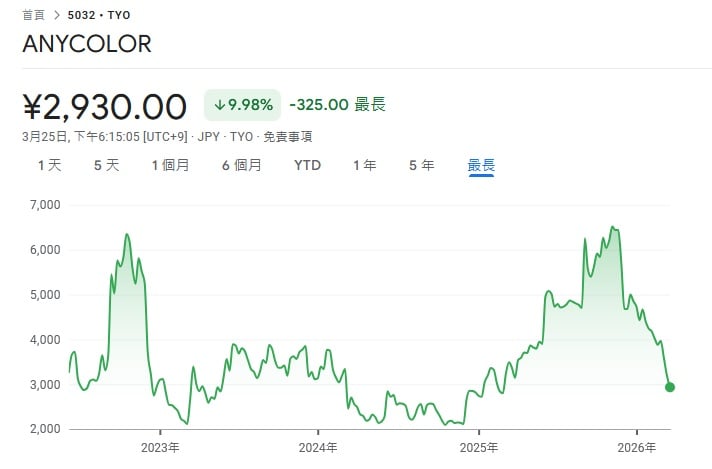Switch chart to 1年 range
The height and width of the screenshot is (469, 712).
364,165
